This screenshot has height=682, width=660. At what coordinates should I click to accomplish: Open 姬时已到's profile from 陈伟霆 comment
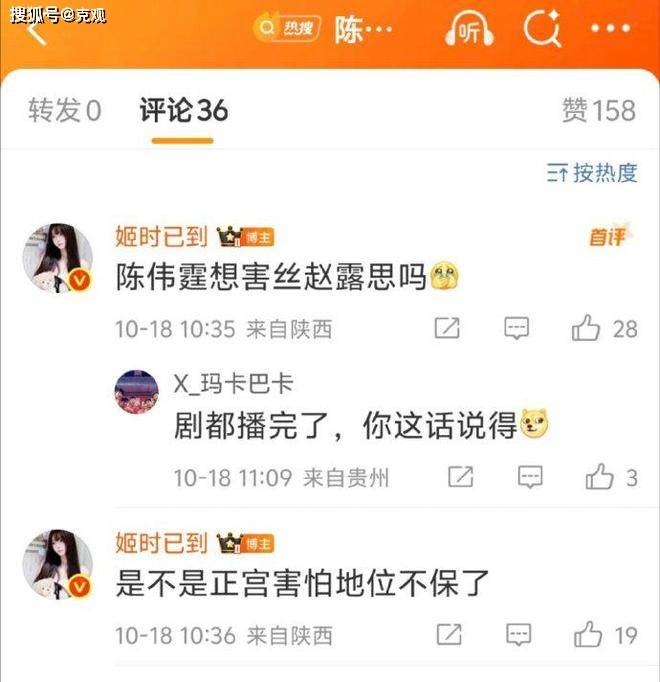point(162,237)
